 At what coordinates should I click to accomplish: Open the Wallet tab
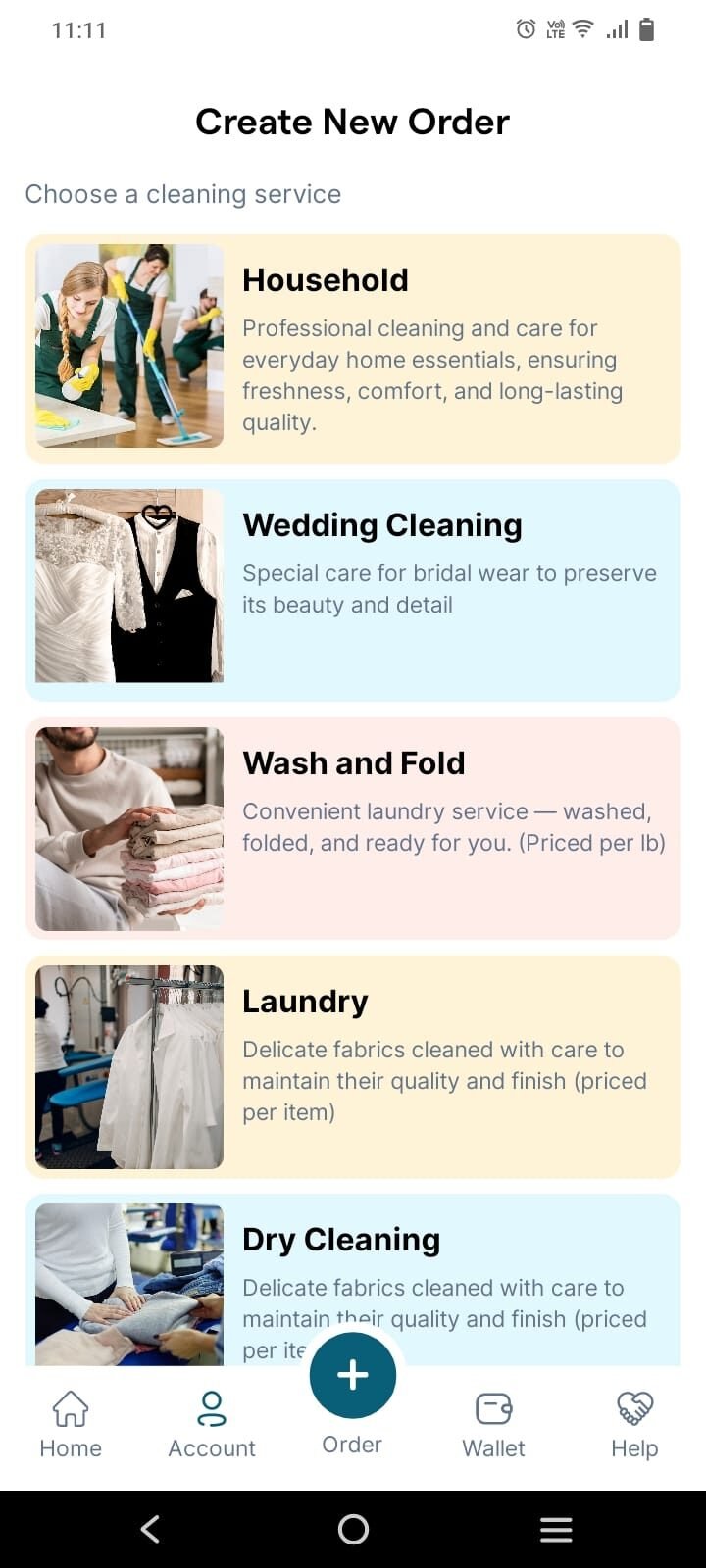[493, 1423]
